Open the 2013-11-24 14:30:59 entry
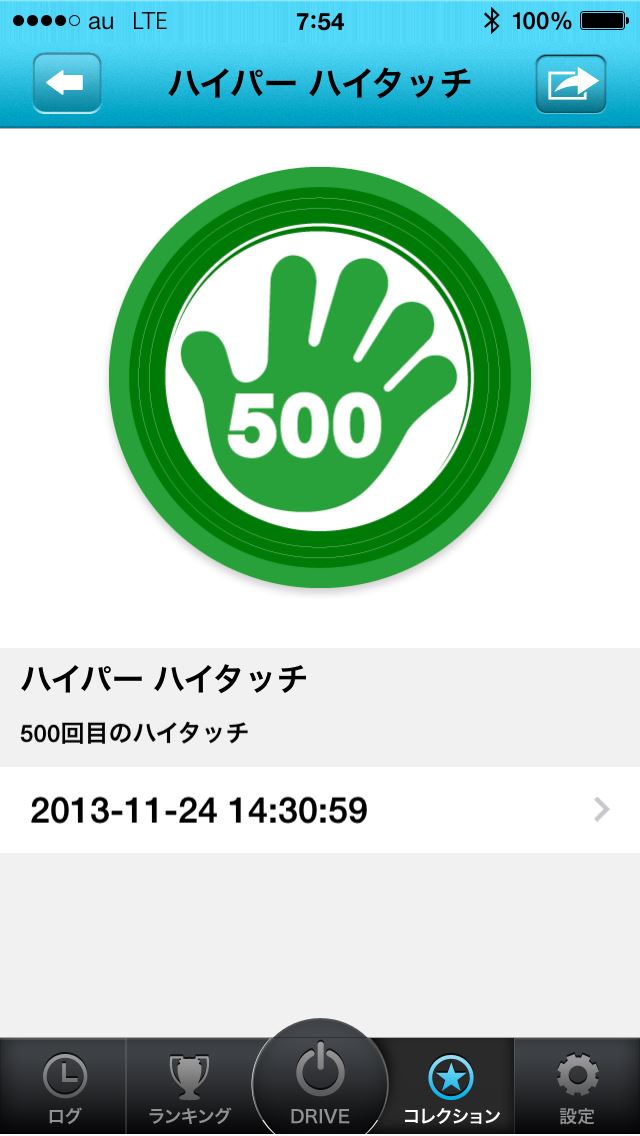Screen dimensions: 640x1136 tap(320, 810)
